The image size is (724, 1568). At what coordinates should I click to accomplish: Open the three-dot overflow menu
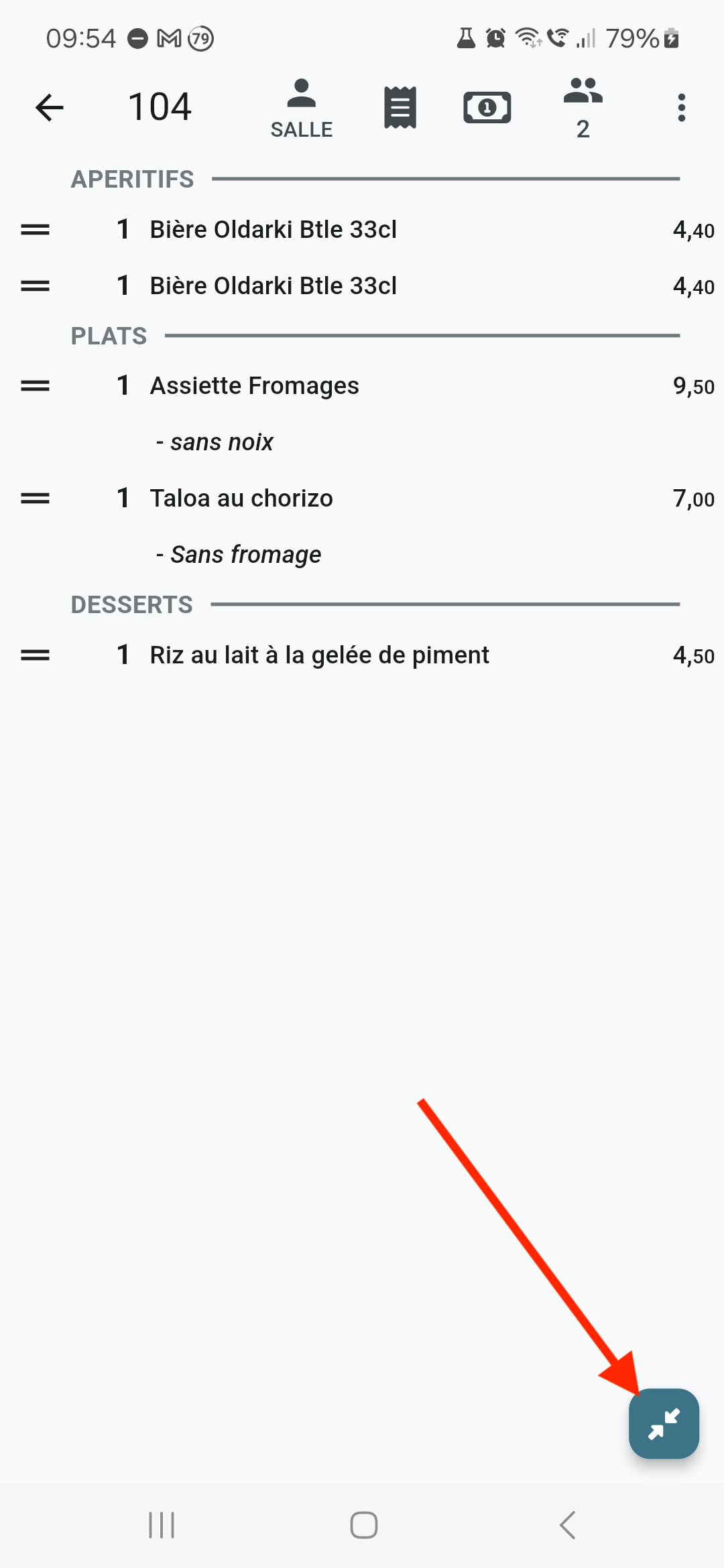pyautogui.click(x=681, y=107)
